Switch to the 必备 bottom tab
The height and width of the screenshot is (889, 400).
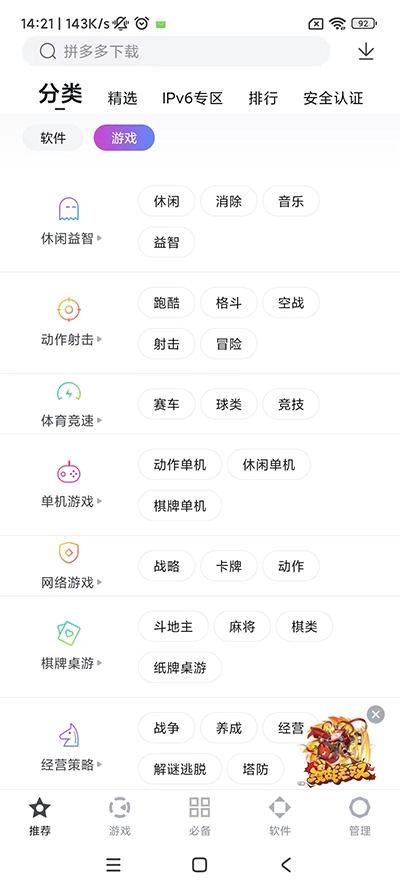(x=199, y=816)
